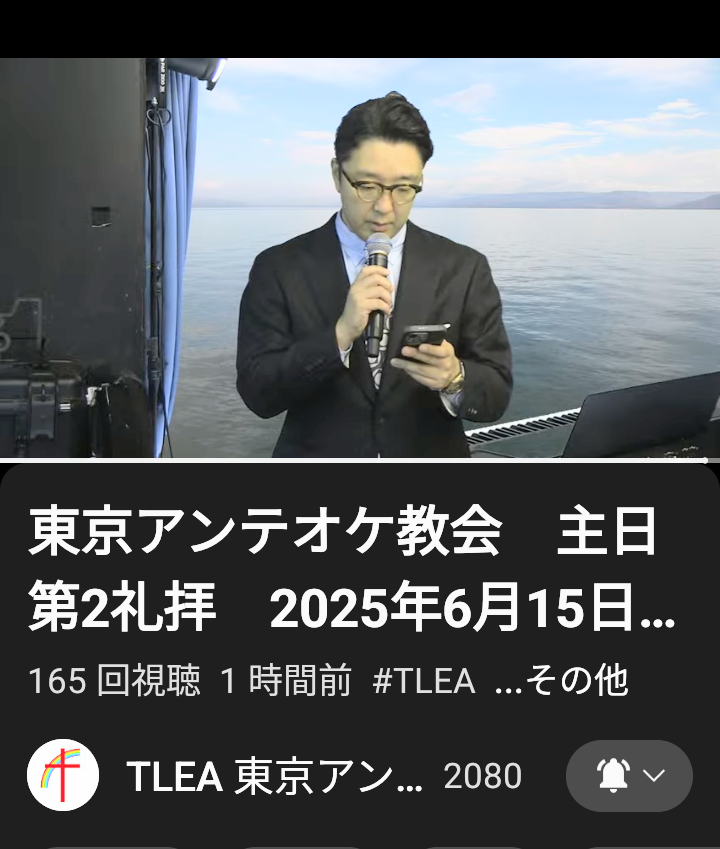Tap the video player to show controls
The image size is (720, 849).
click(x=360, y=258)
